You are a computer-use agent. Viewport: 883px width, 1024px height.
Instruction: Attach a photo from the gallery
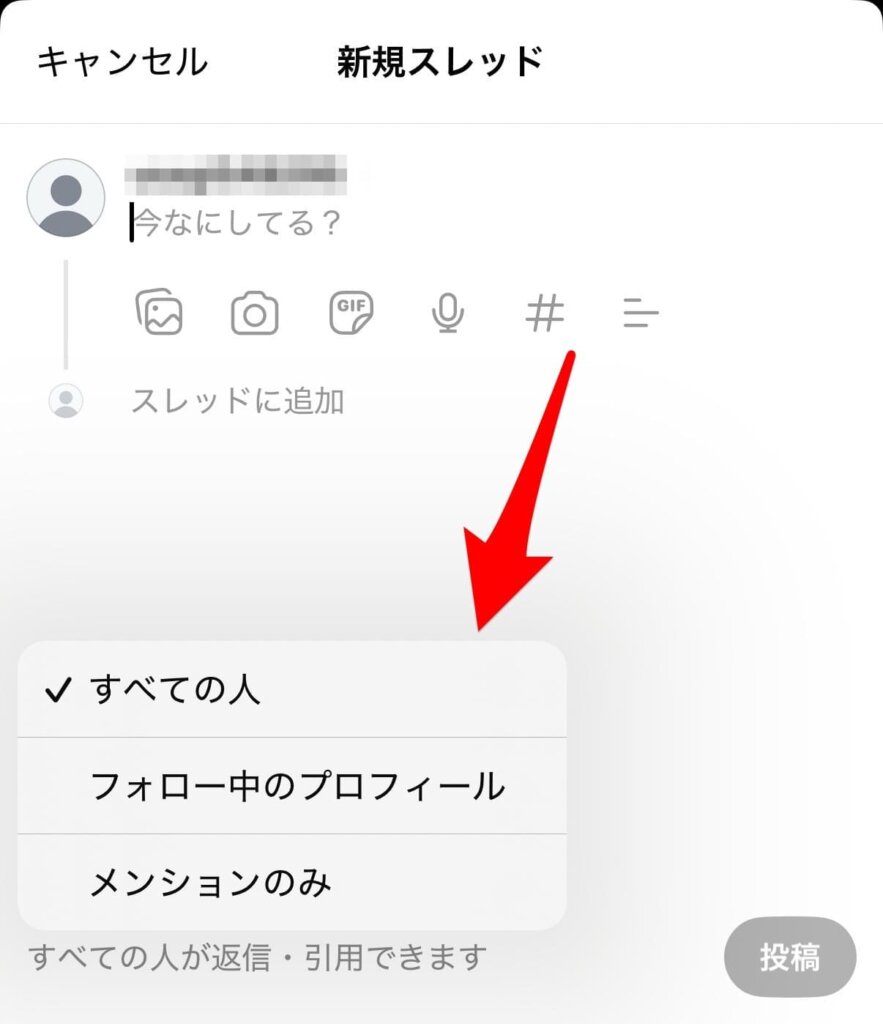coord(159,313)
